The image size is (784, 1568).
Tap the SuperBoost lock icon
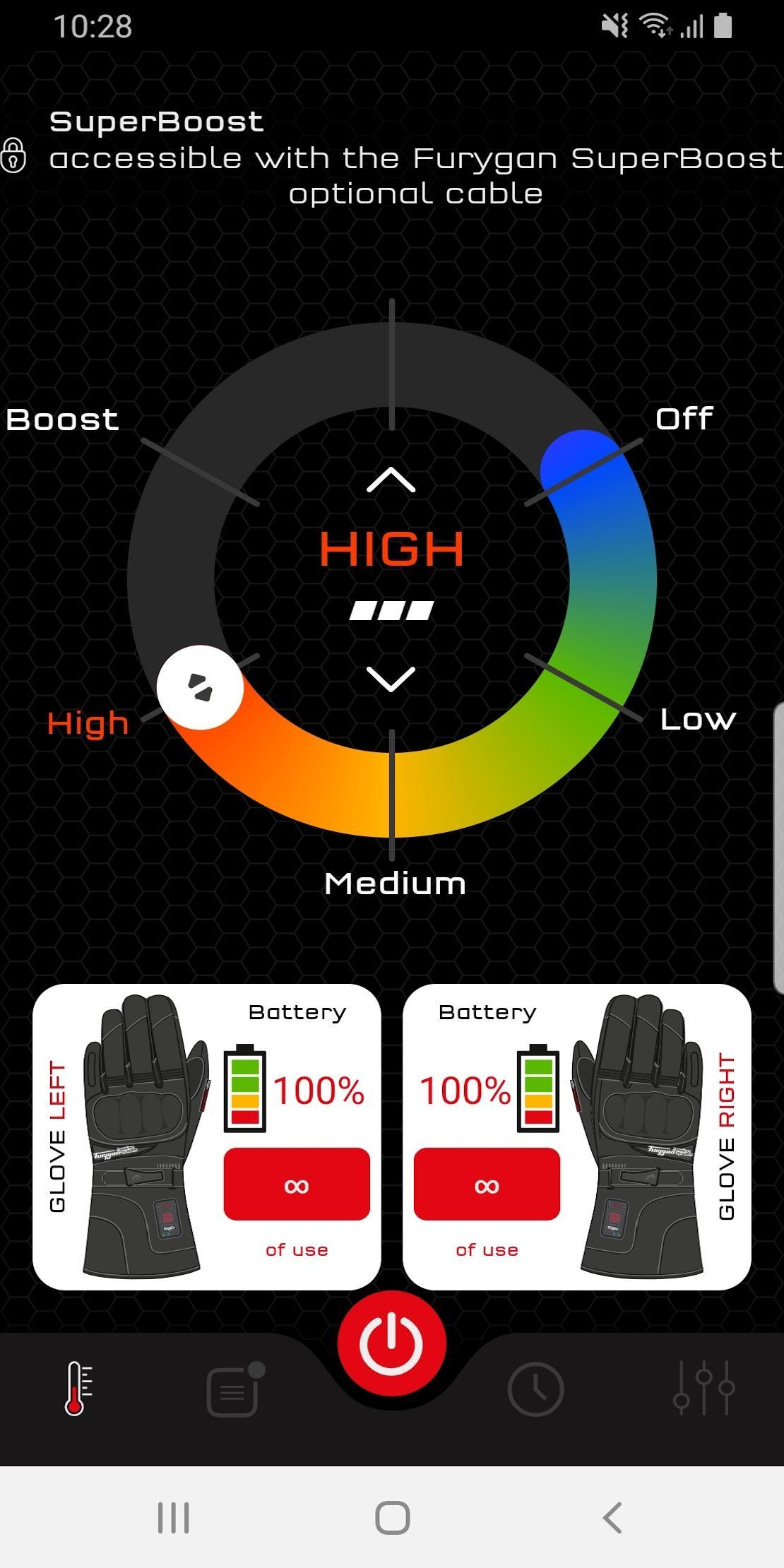[13, 155]
